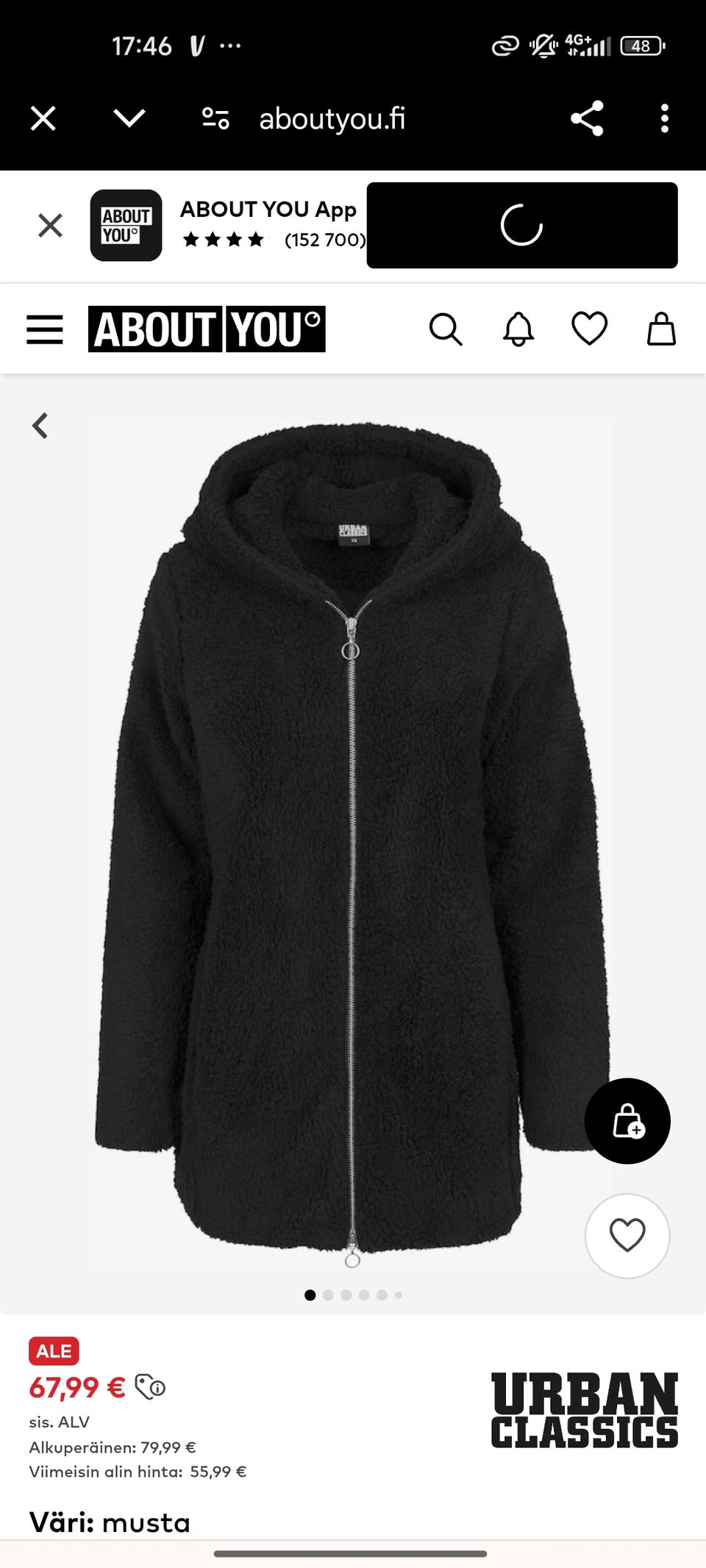The height and width of the screenshot is (1568, 706).
Task: Open the shopping bag in the header
Action: pyautogui.click(x=661, y=329)
